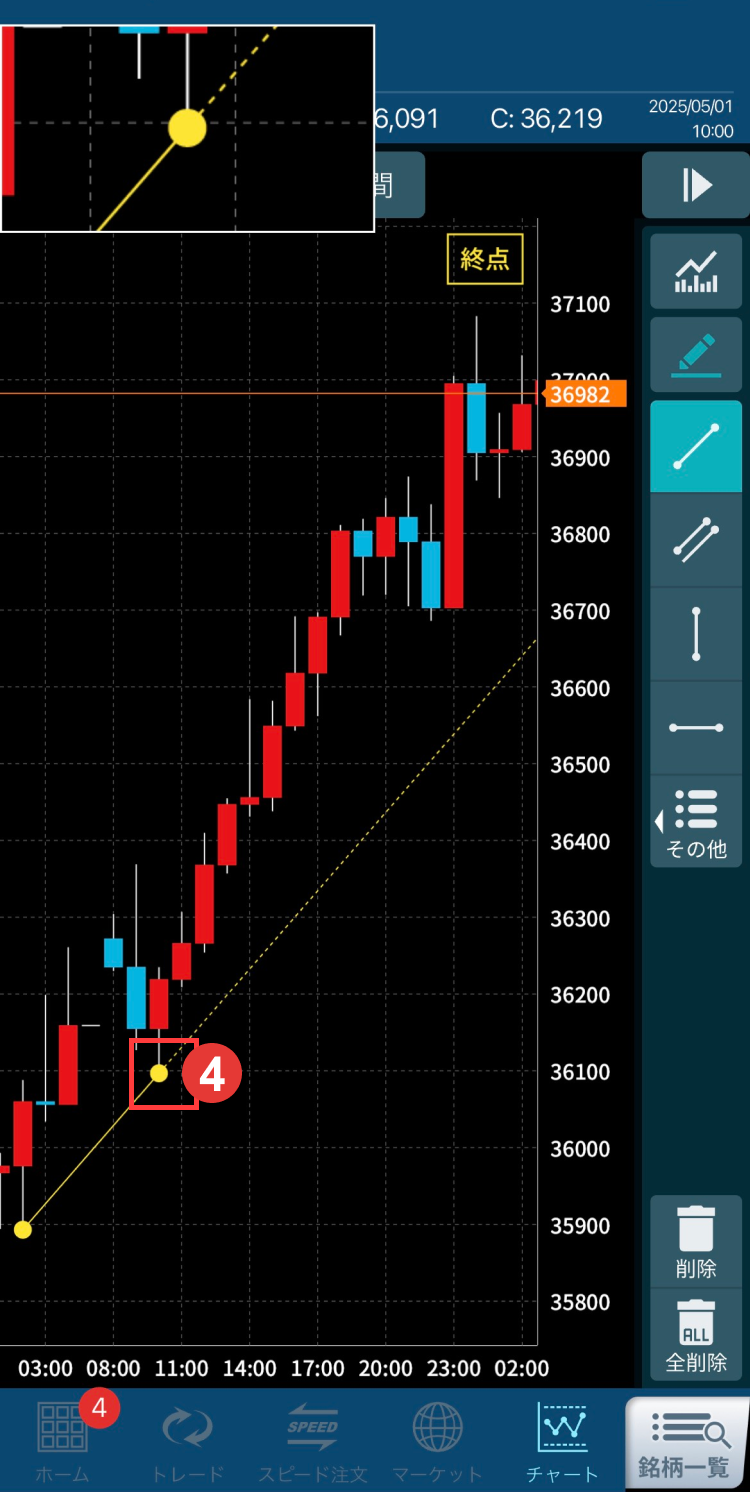Choose the parallel channel line tool
Image resolution: width=750 pixels, height=1492 pixels.
pos(696,540)
